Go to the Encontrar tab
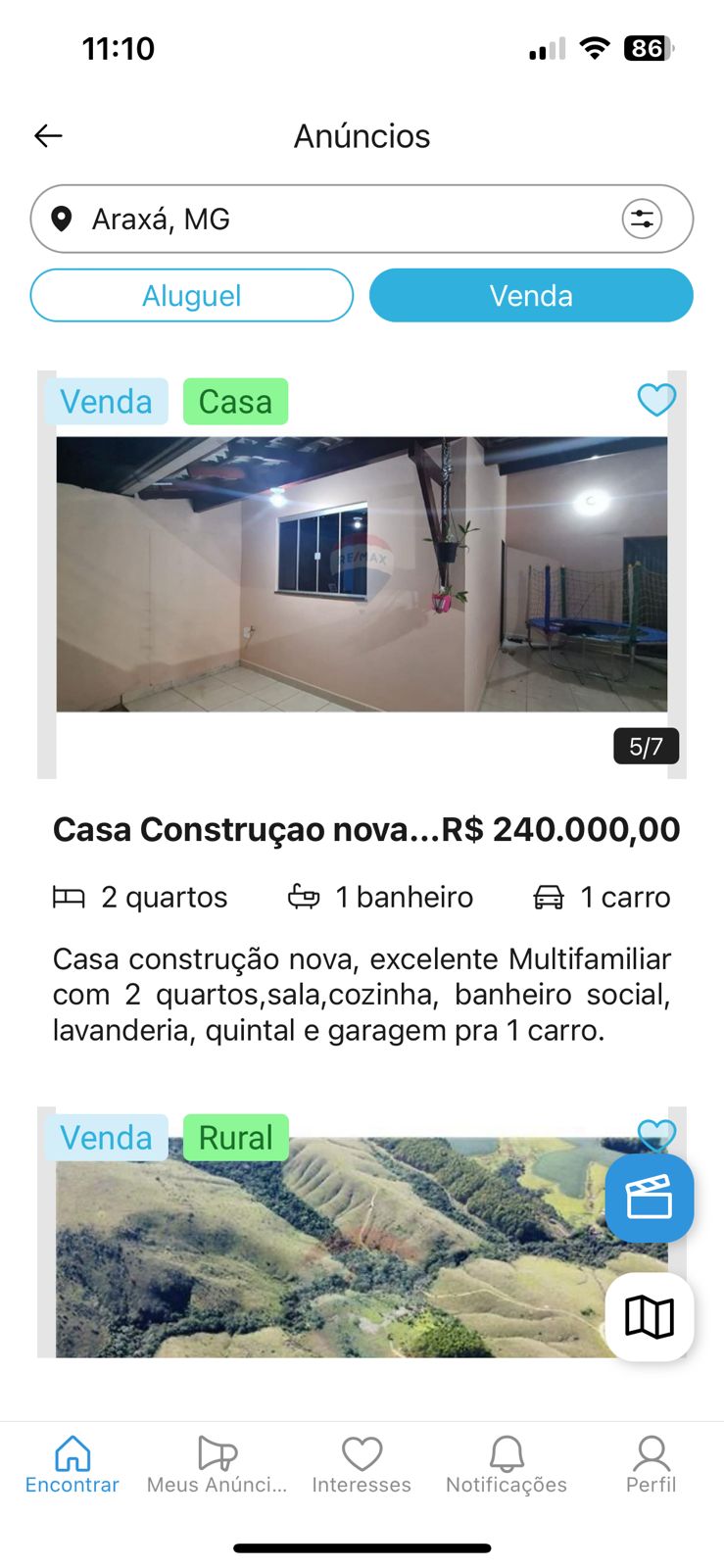 coord(72,1465)
